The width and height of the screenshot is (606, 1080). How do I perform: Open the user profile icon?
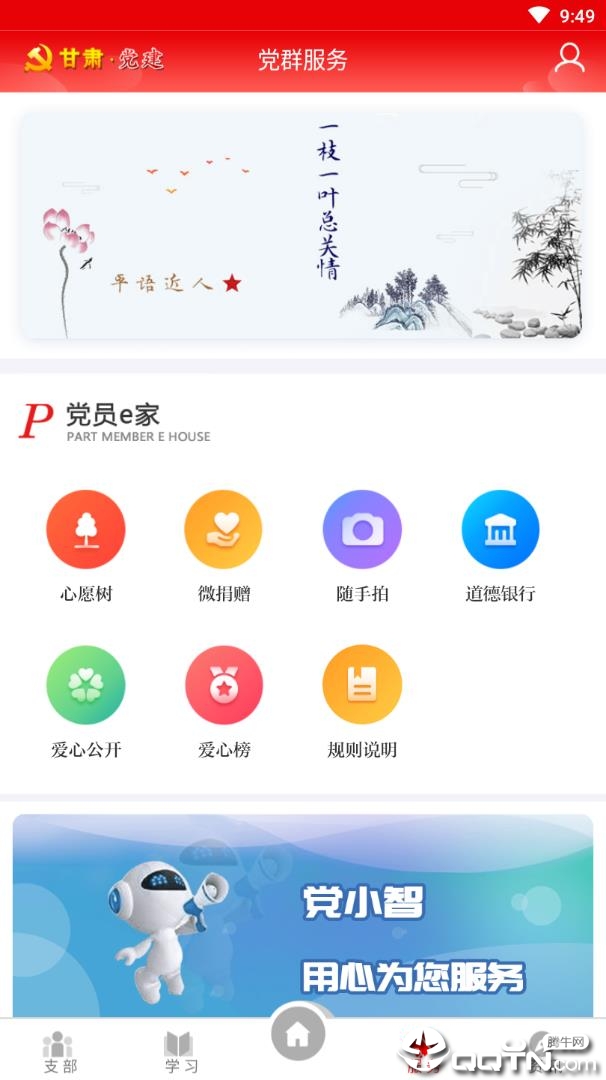[x=569, y=59]
